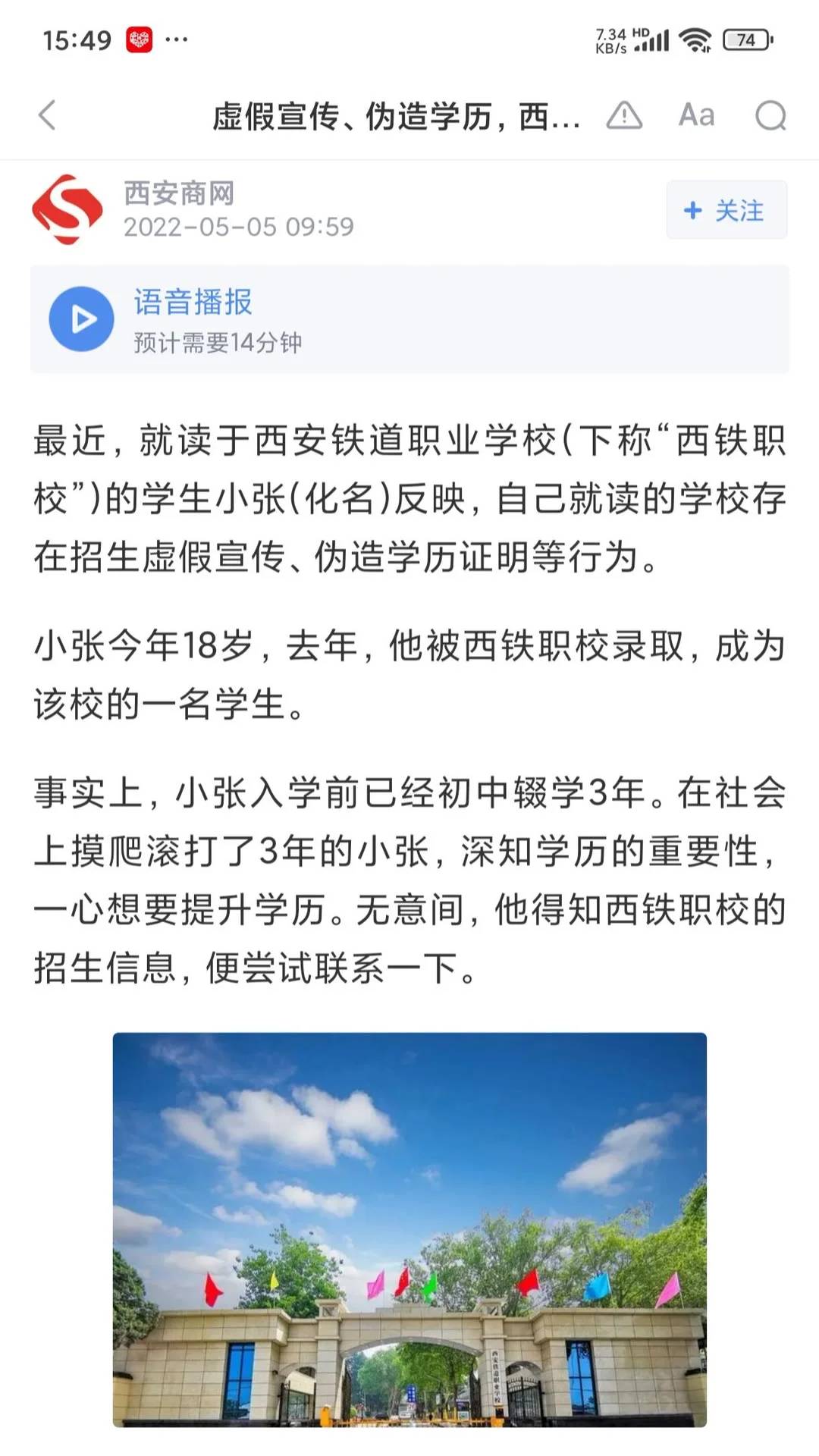The height and width of the screenshot is (1456, 819).
Task: Tap the back arrow to exit article
Action: coord(47,115)
